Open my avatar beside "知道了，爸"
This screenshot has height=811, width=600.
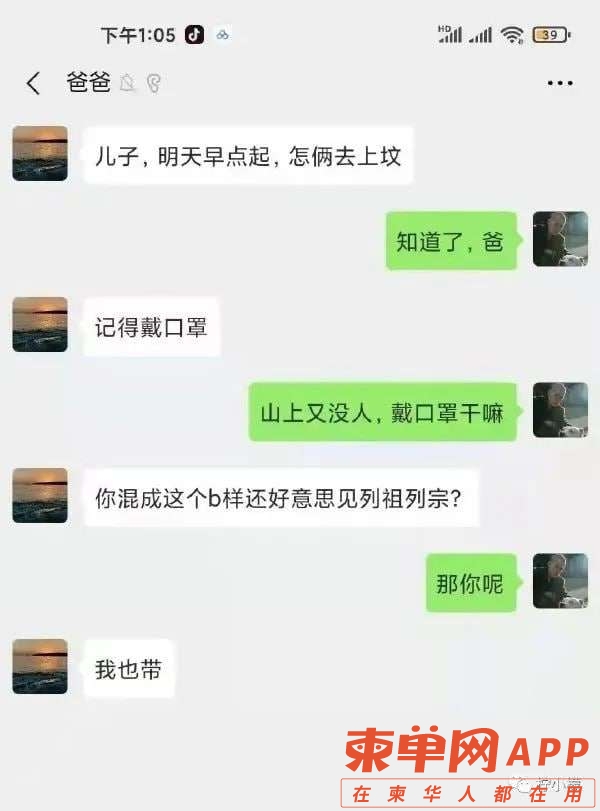pyautogui.click(x=560, y=239)
